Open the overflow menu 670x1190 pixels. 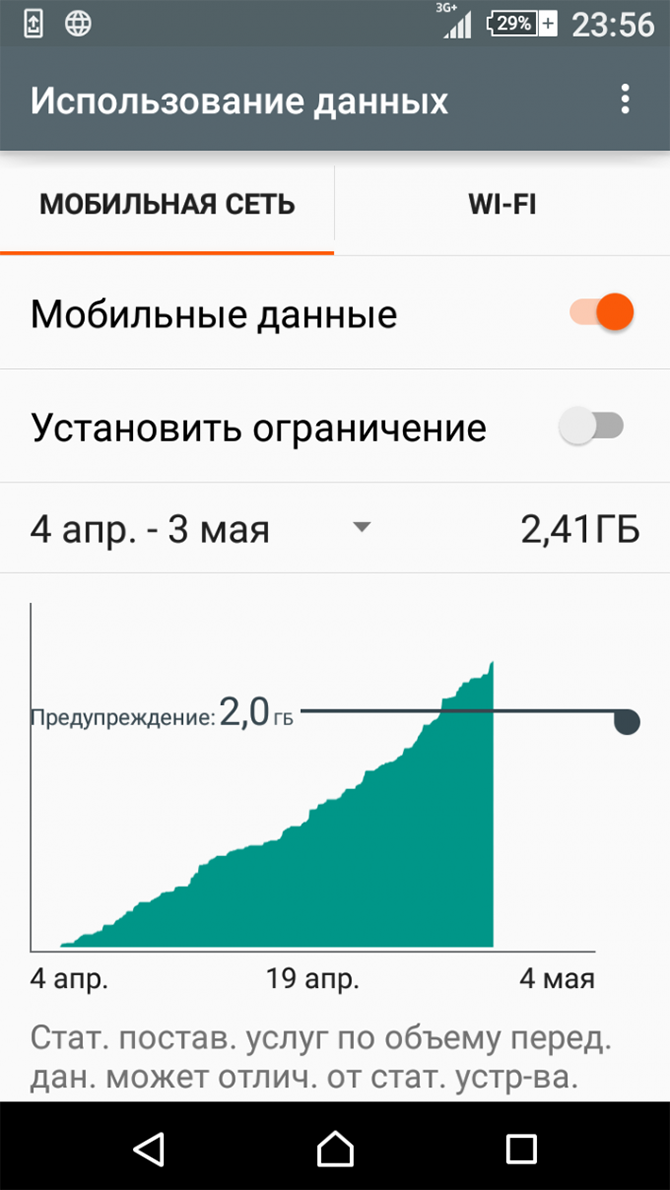pos(625,99)
